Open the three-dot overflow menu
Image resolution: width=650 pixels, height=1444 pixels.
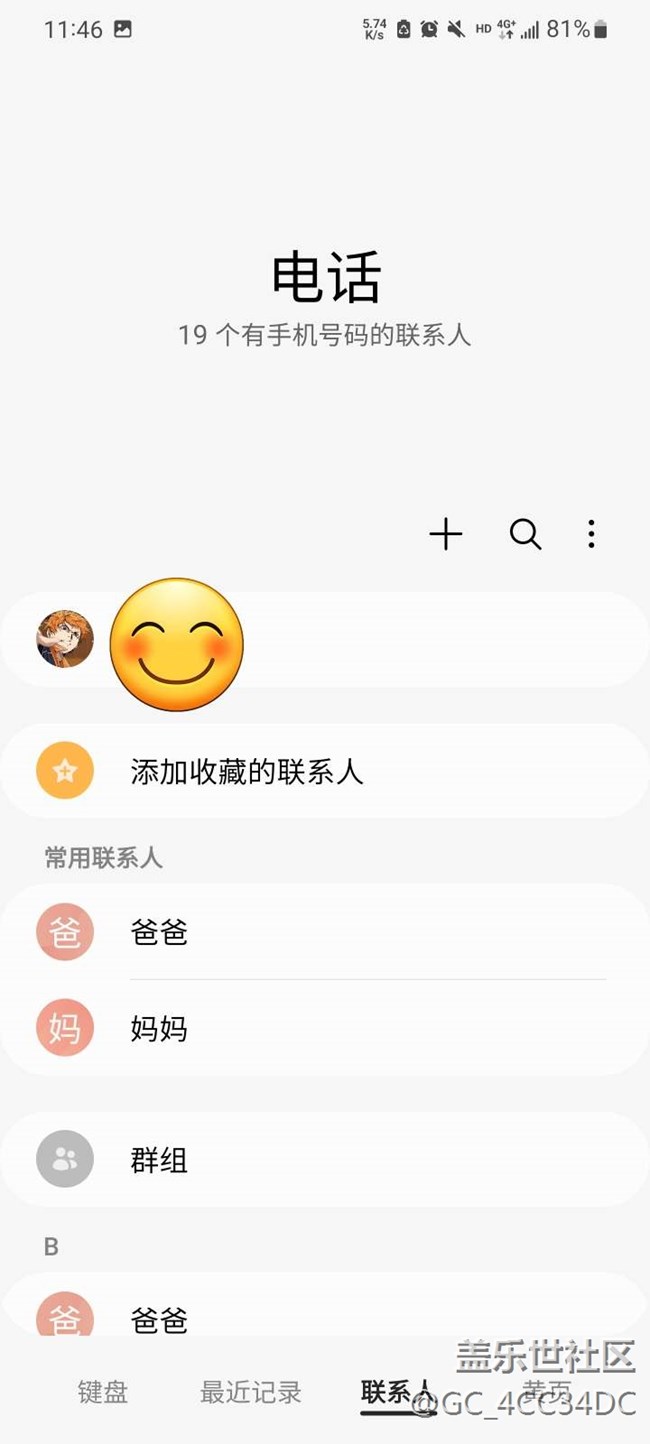[x=591, y=535]
